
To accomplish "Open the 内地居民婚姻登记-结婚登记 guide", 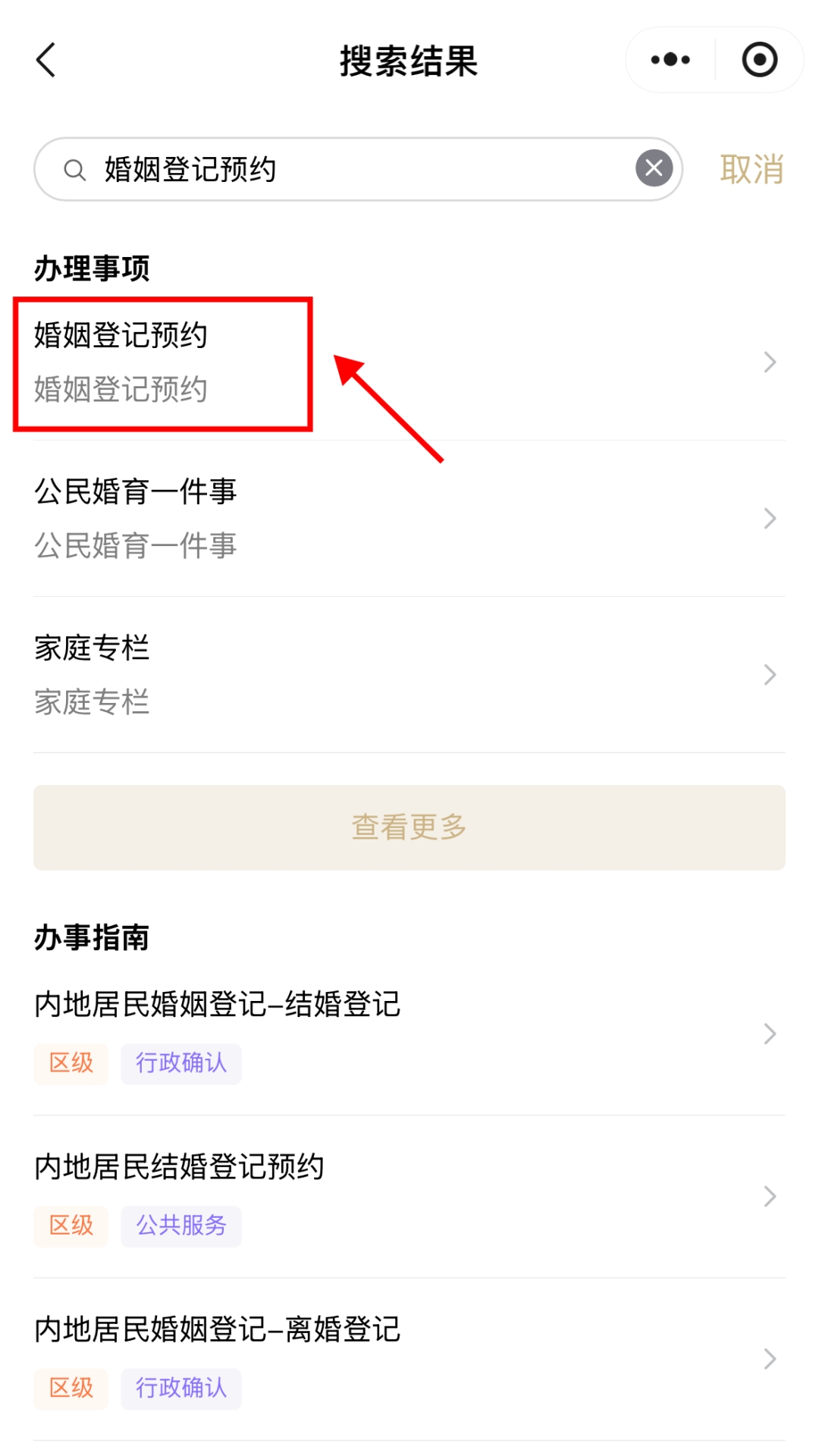I will (x=409, y=1034).
